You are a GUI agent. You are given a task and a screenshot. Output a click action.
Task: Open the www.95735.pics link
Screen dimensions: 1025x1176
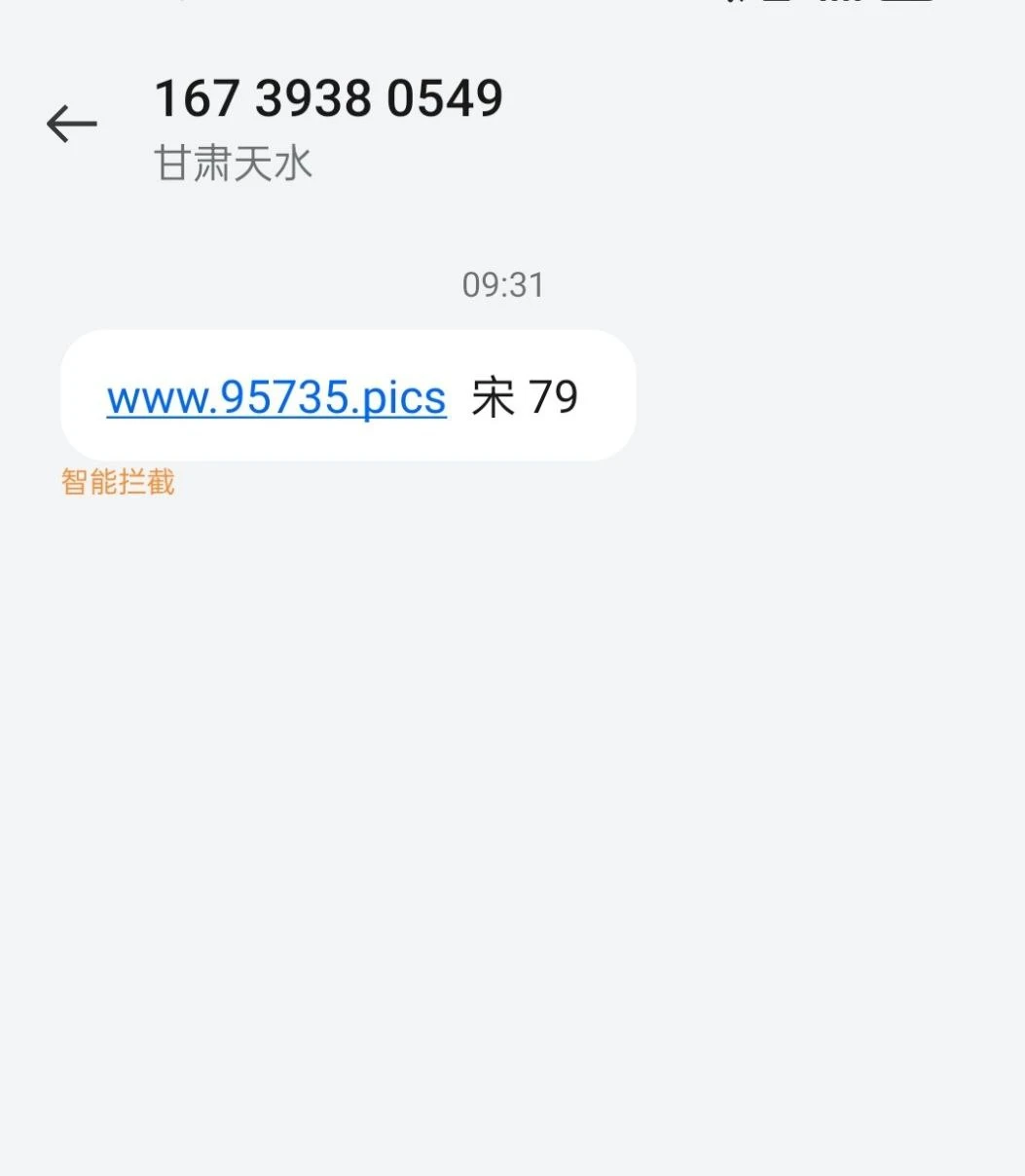276,397
